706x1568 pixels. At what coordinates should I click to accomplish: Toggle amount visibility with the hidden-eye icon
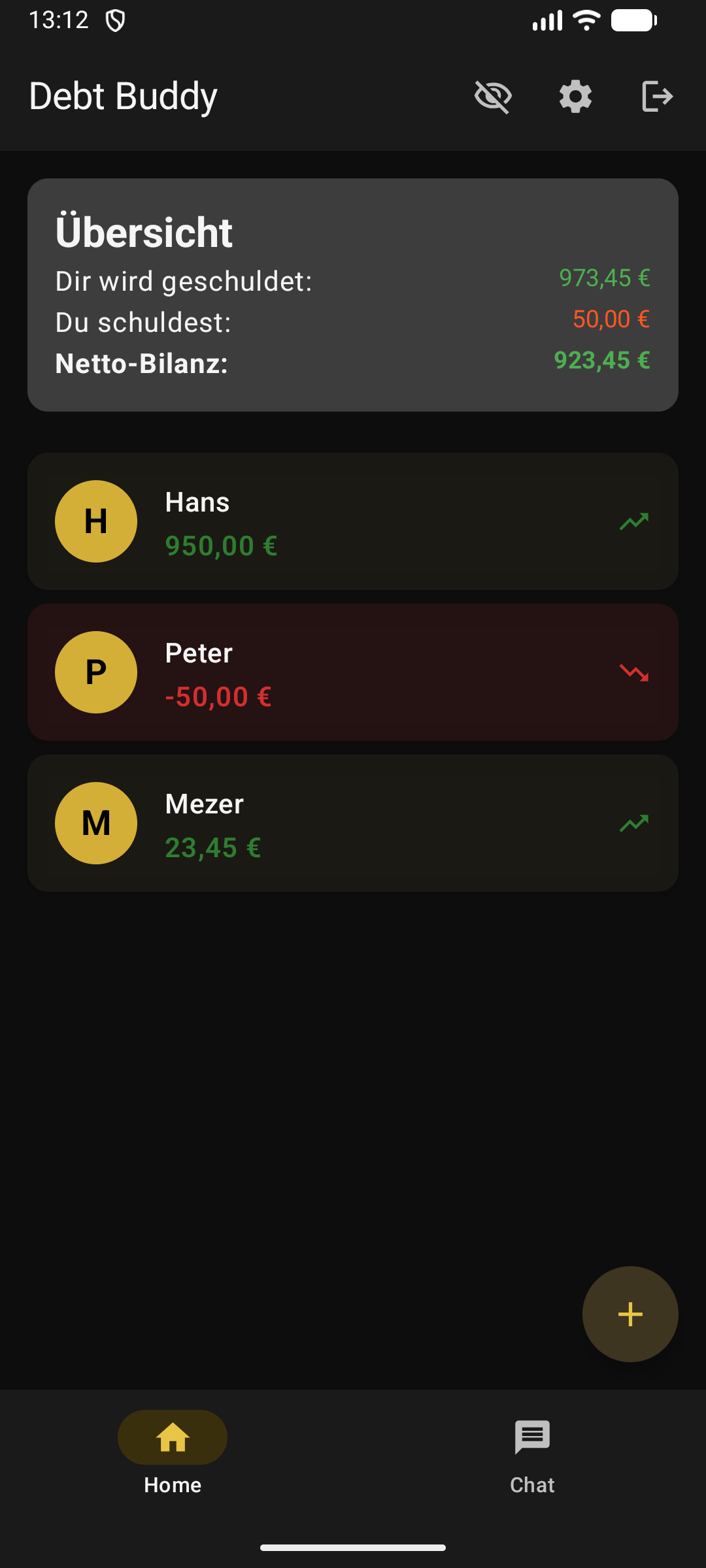[x=492, y=96]
